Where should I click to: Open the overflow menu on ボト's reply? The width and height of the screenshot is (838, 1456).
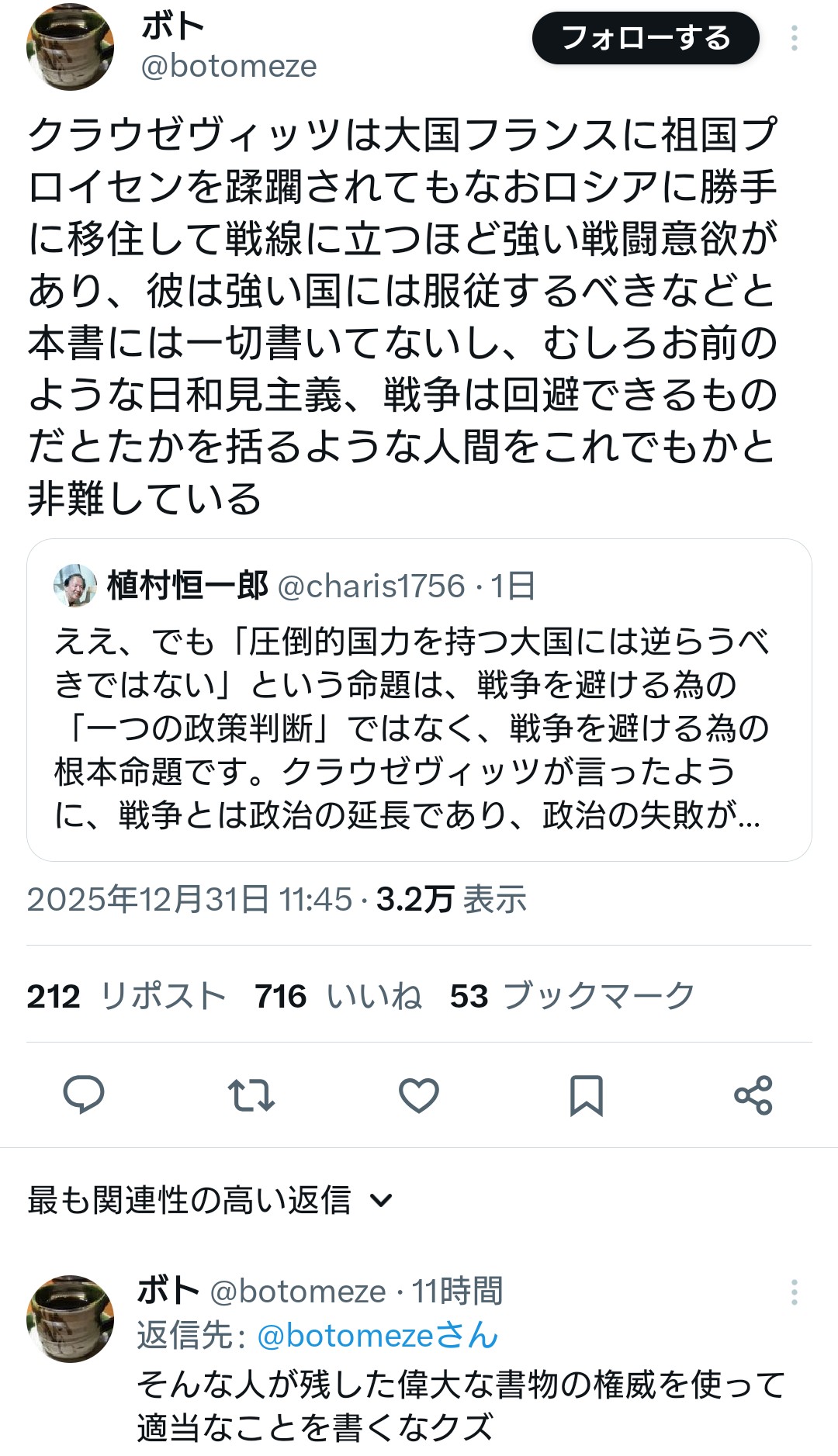click(x=794, y=1292)
